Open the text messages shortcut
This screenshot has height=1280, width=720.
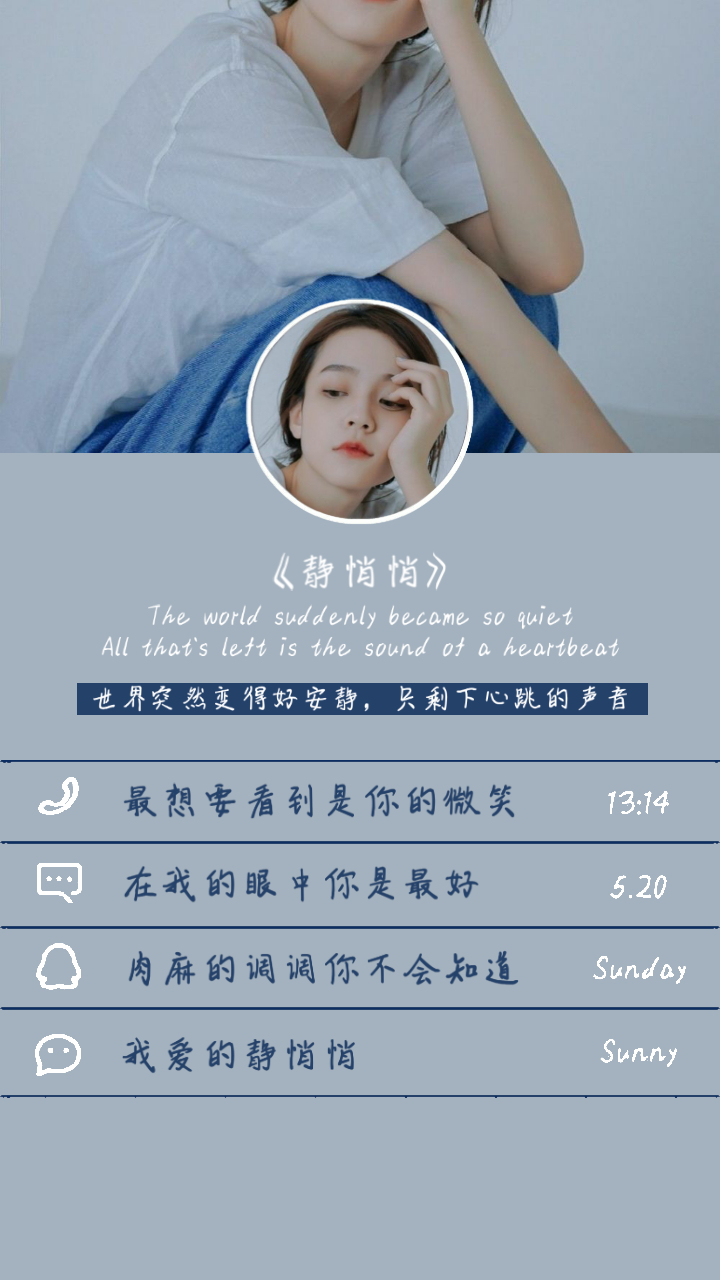(x=59, y=883)
